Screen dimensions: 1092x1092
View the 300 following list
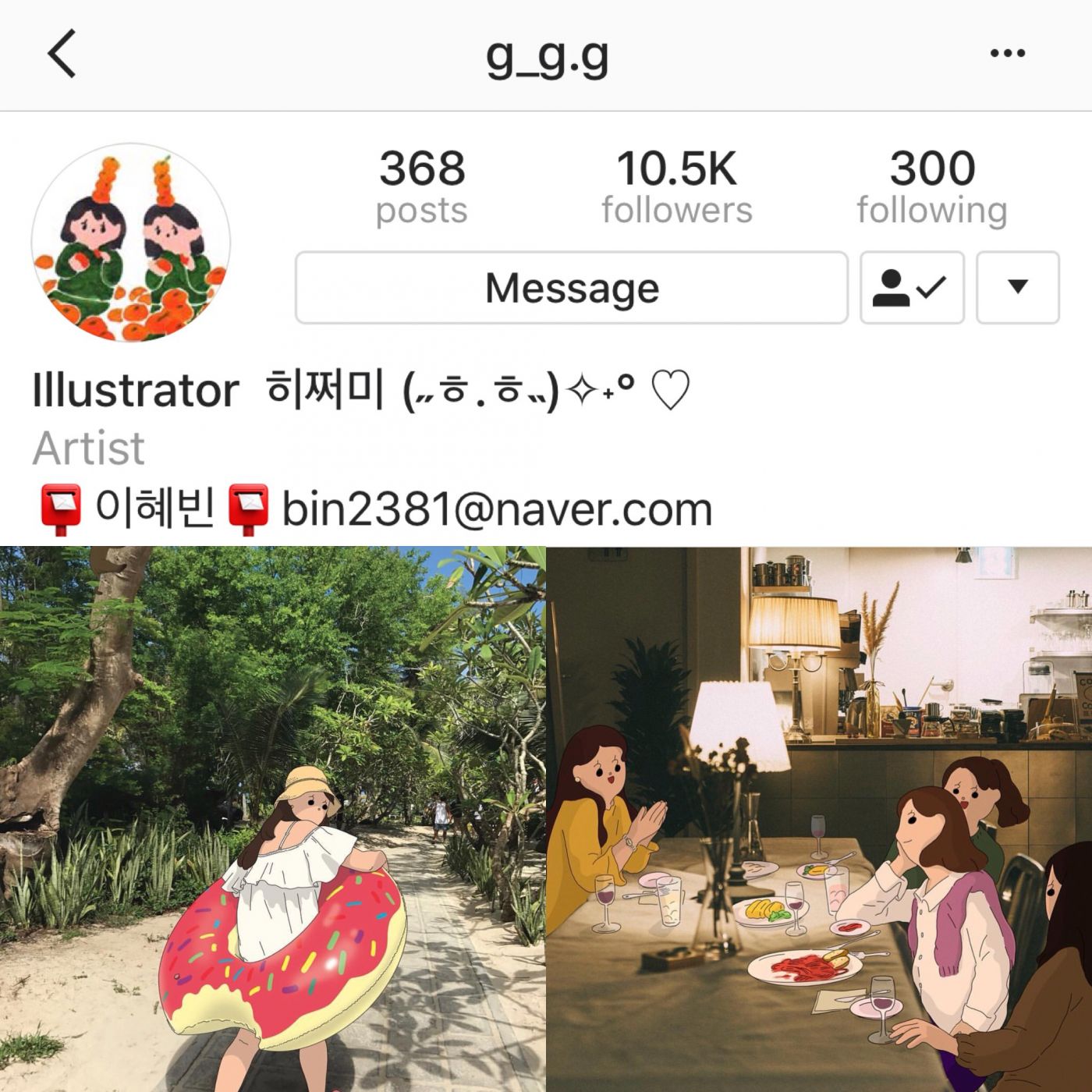pyautogui.click(x=932, y=188)
